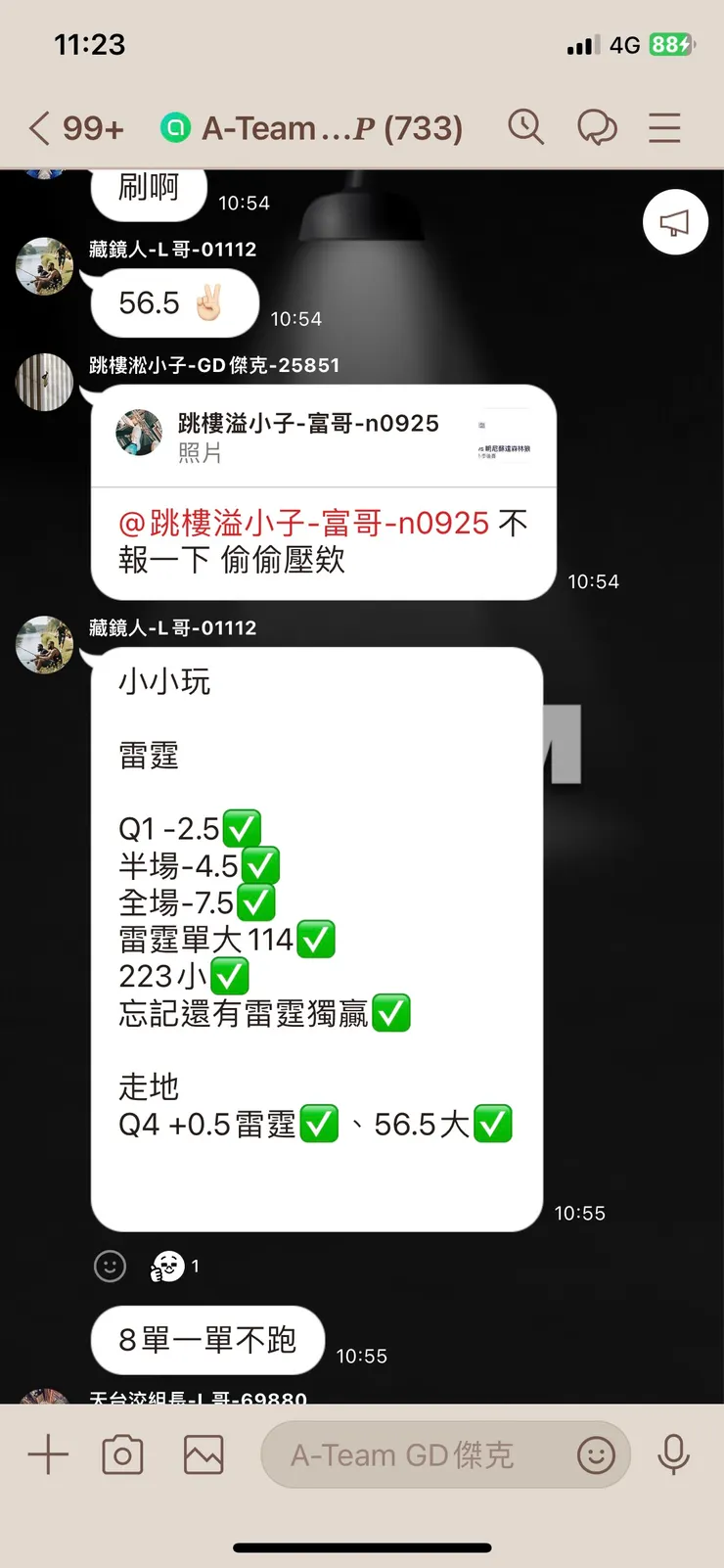Open the chat rooms list icon

coord(598,127)
